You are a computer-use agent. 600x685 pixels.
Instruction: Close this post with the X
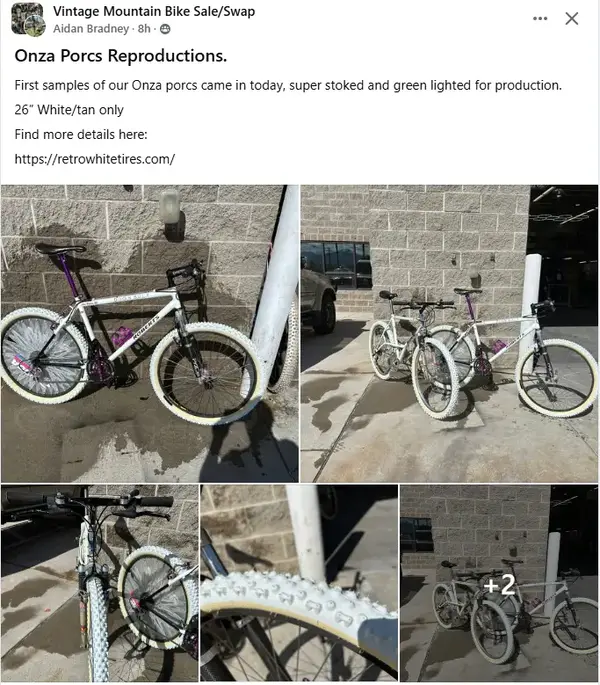(572, 18)
